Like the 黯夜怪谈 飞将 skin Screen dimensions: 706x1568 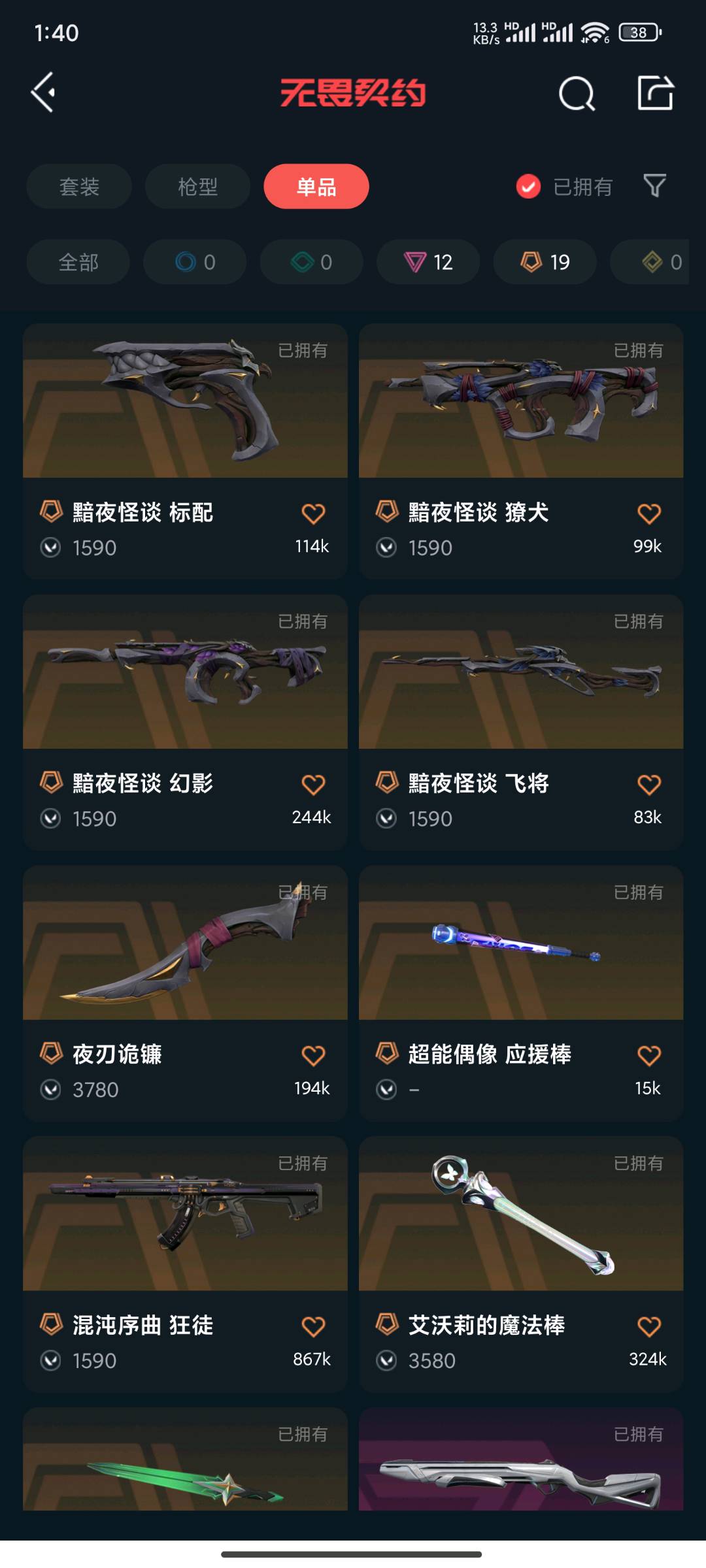pos(648,785)
